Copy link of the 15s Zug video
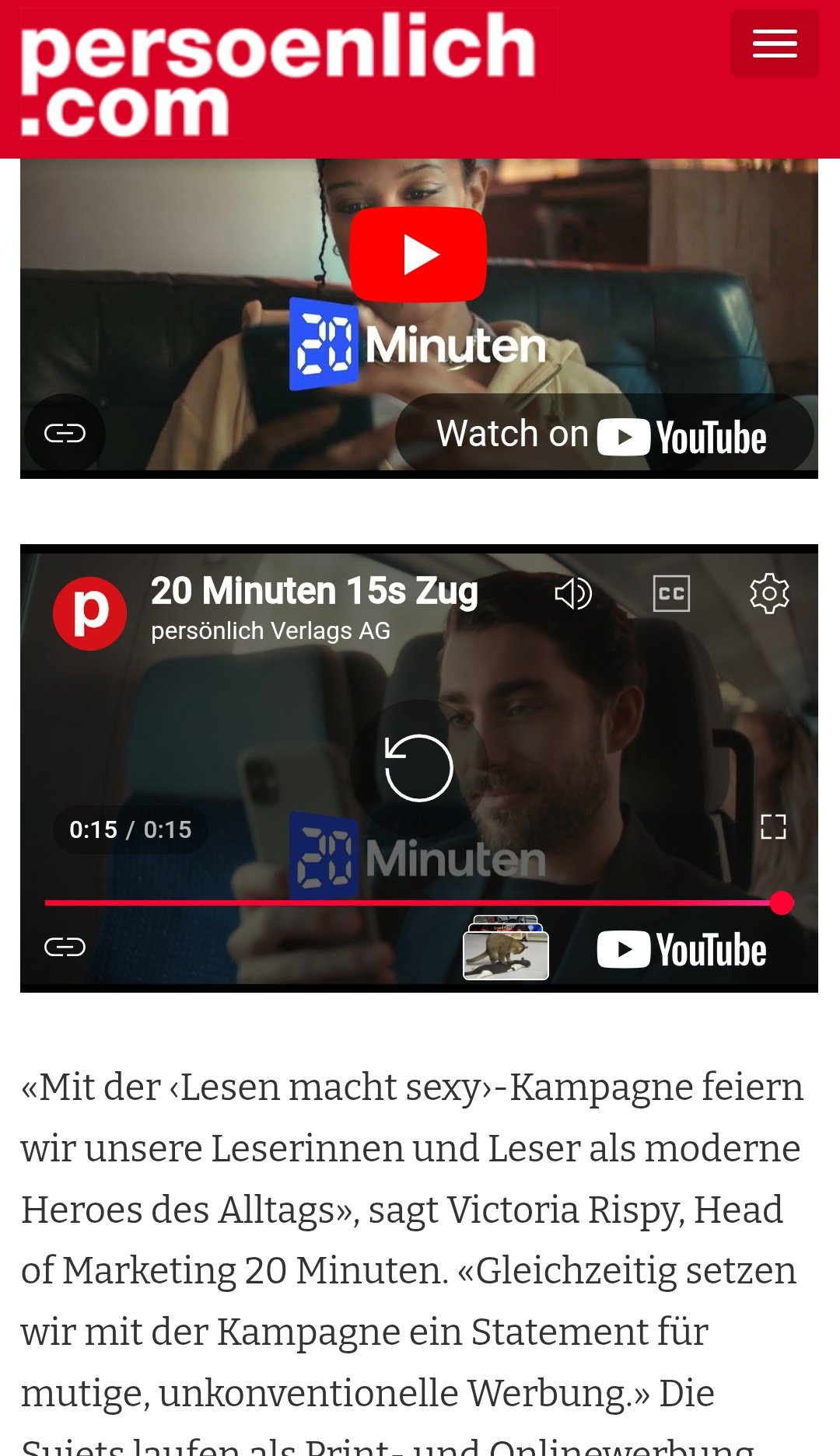The height and width of the screenshot is (1456, 840). click(x=65, y=947)
